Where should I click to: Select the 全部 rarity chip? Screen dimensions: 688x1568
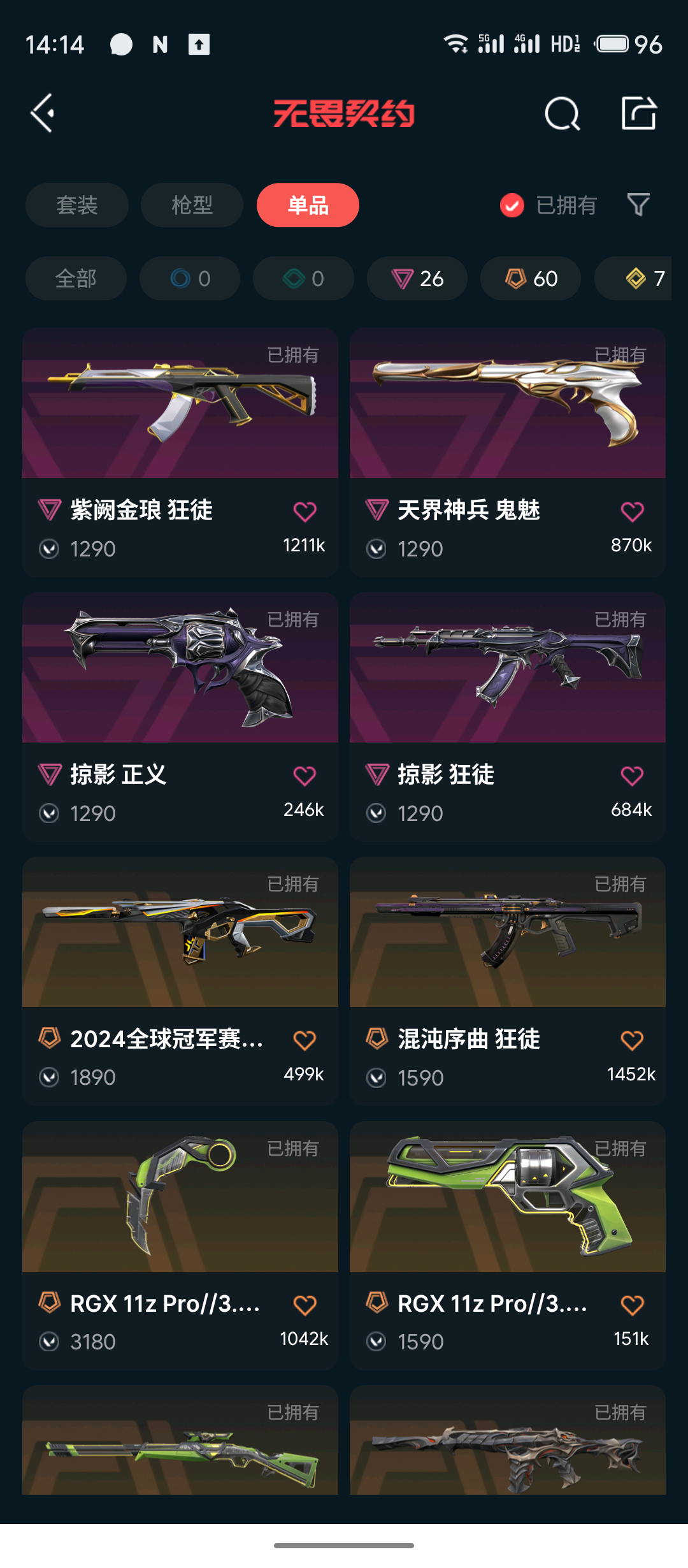coord(76,279)
